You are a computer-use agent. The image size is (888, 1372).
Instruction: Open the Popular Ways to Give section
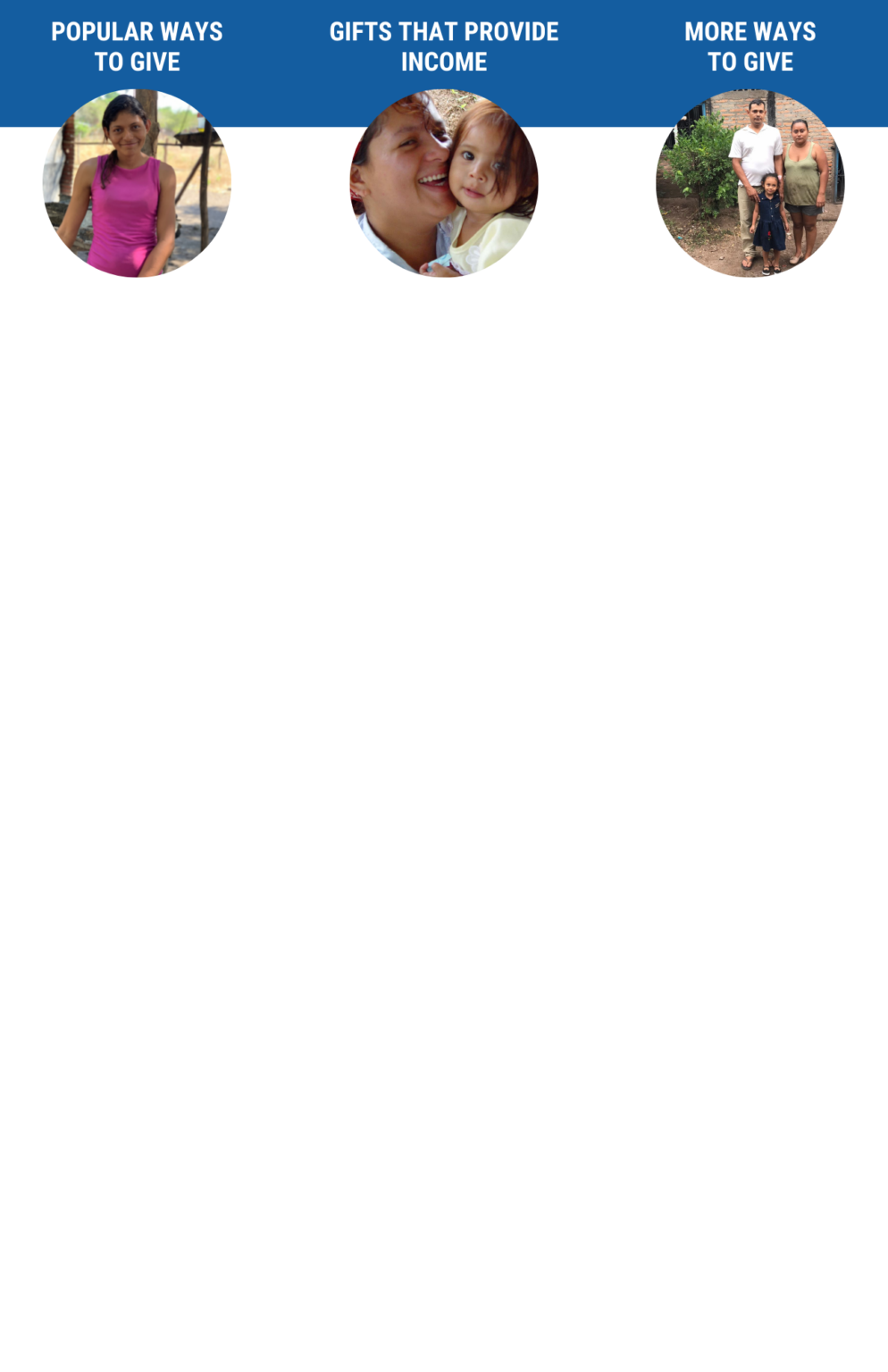[137, 46]
